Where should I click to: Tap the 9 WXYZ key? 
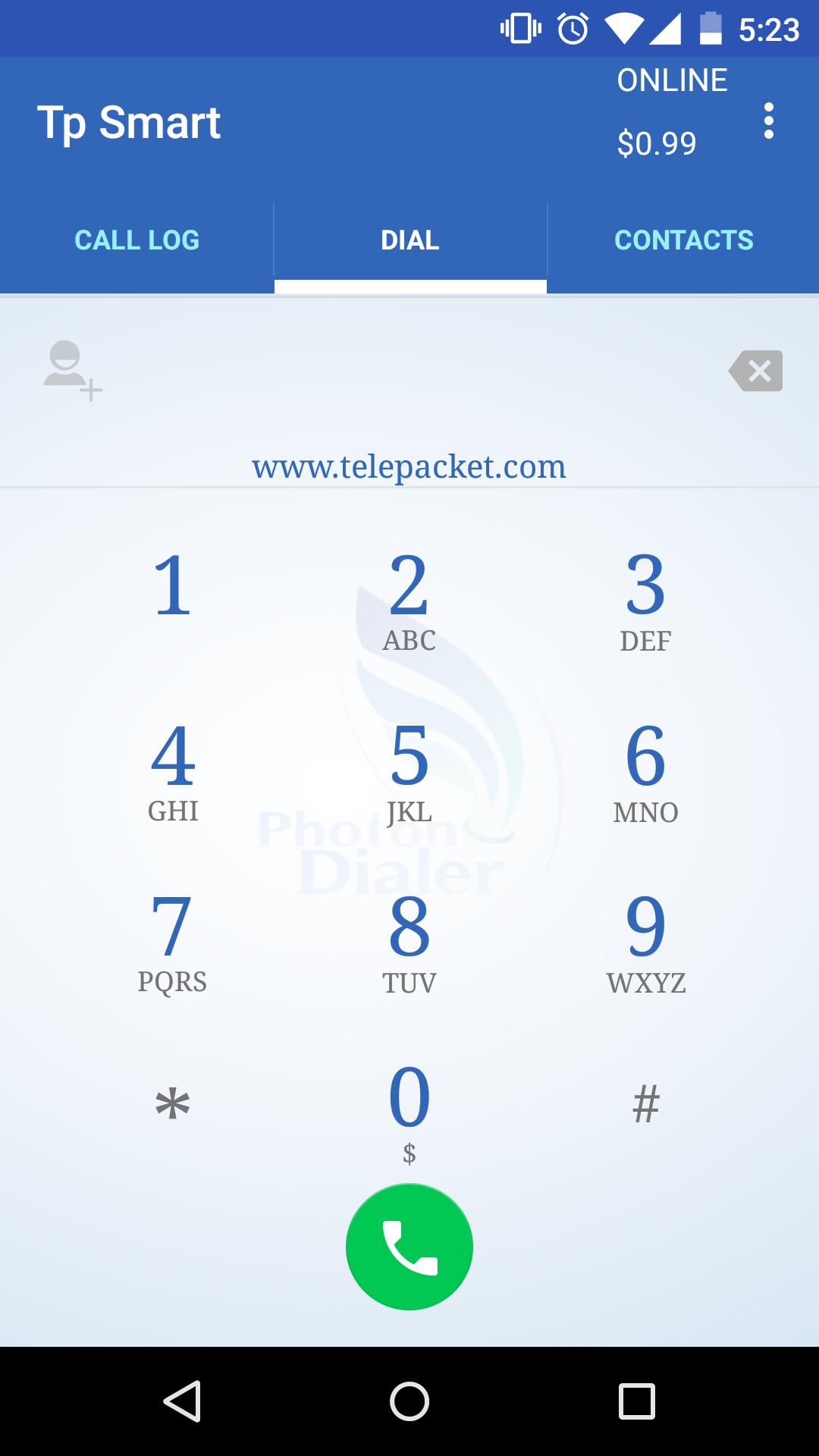[645, 940]
